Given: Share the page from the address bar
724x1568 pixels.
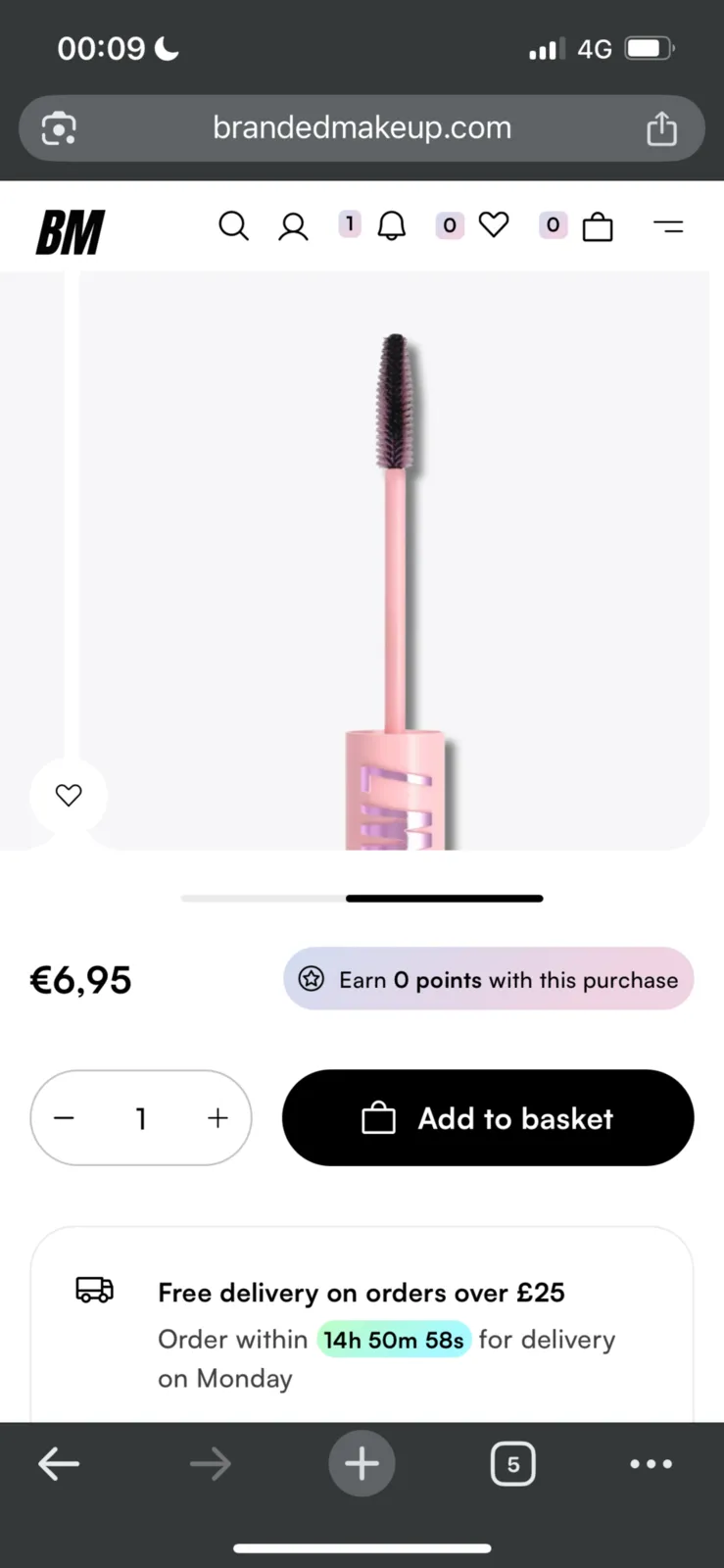Looking at the screenshot, I should [661, 128].
